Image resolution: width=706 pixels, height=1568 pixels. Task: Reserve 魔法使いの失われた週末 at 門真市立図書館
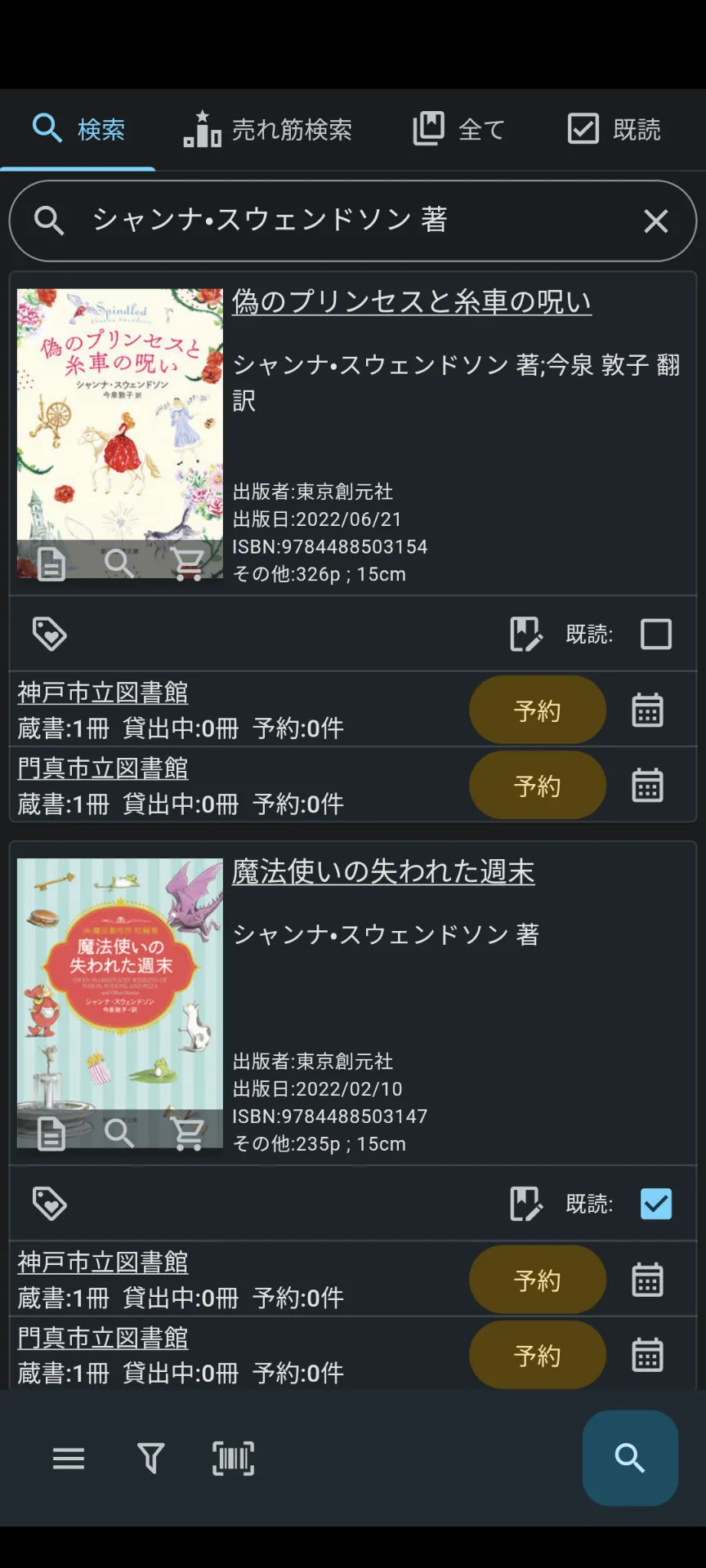coord(538,1355)
